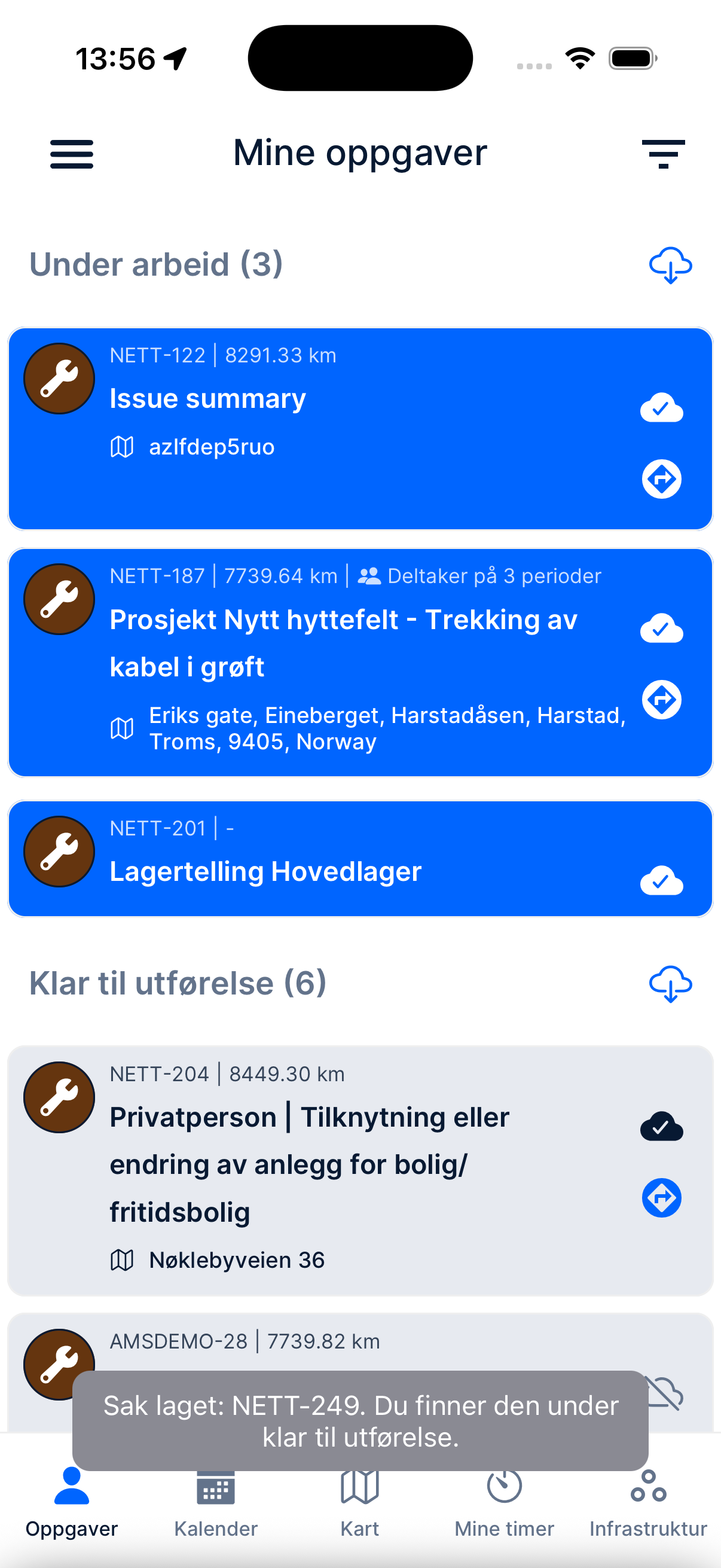Switch to the Kart tab
Viewport: 721px width, 1568px height.
(x=359, y=1502)
